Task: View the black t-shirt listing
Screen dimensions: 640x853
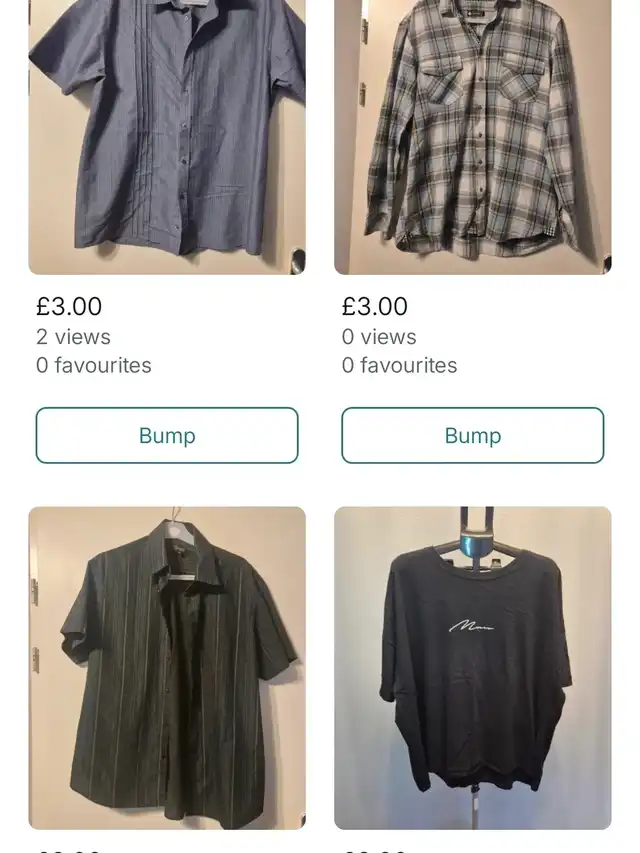Action: pyautogui.click(x=472, y=667)
